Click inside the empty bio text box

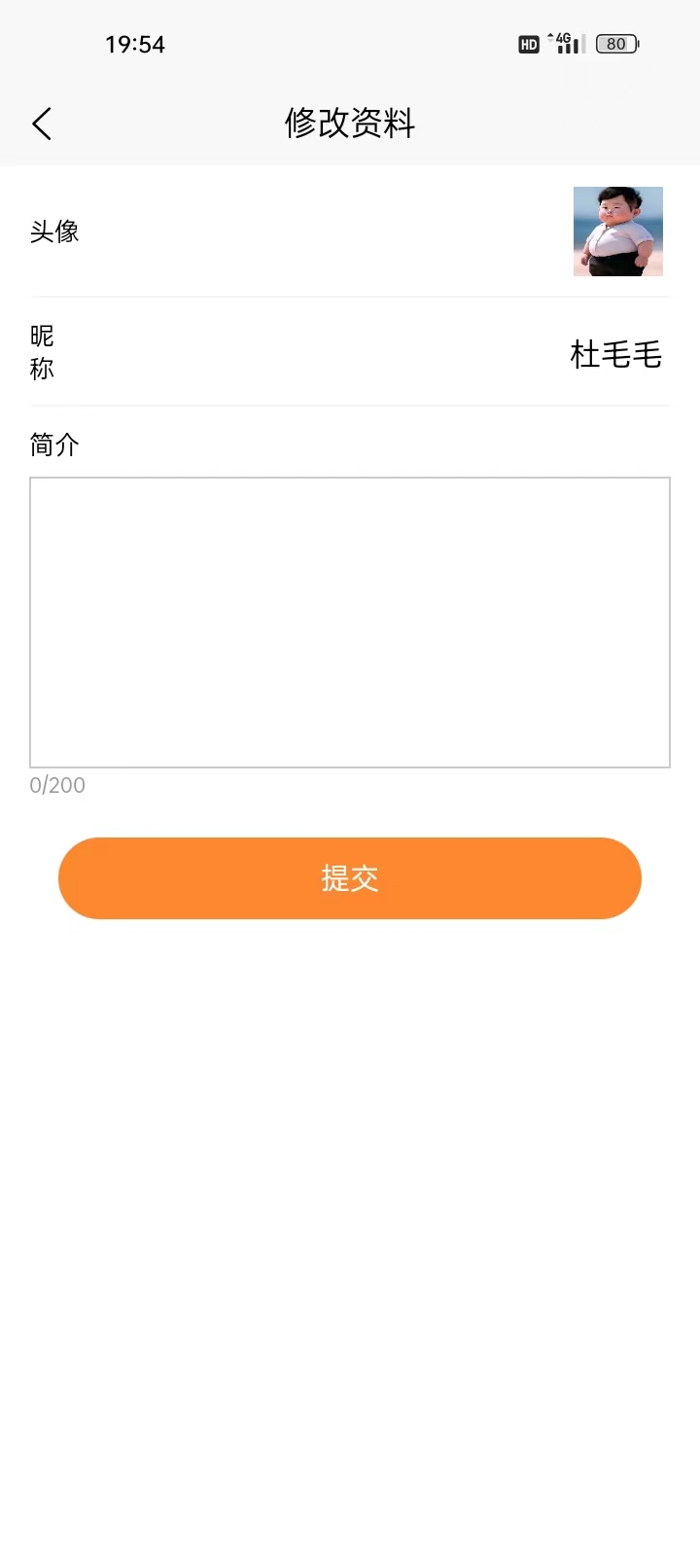point(350,621)
